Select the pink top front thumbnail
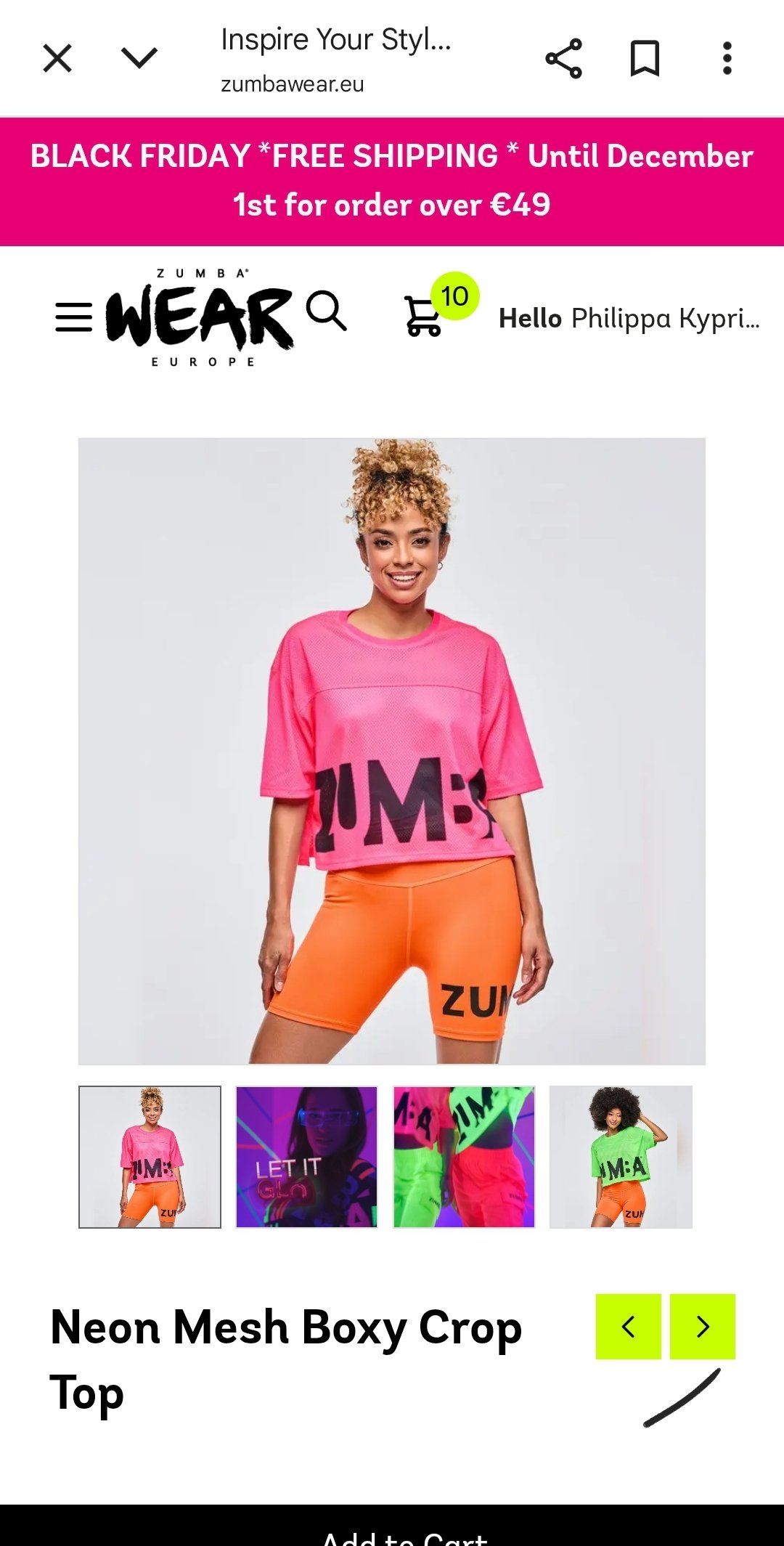The height and width of the screenshot is (1546, 784). coord(150,1157)
